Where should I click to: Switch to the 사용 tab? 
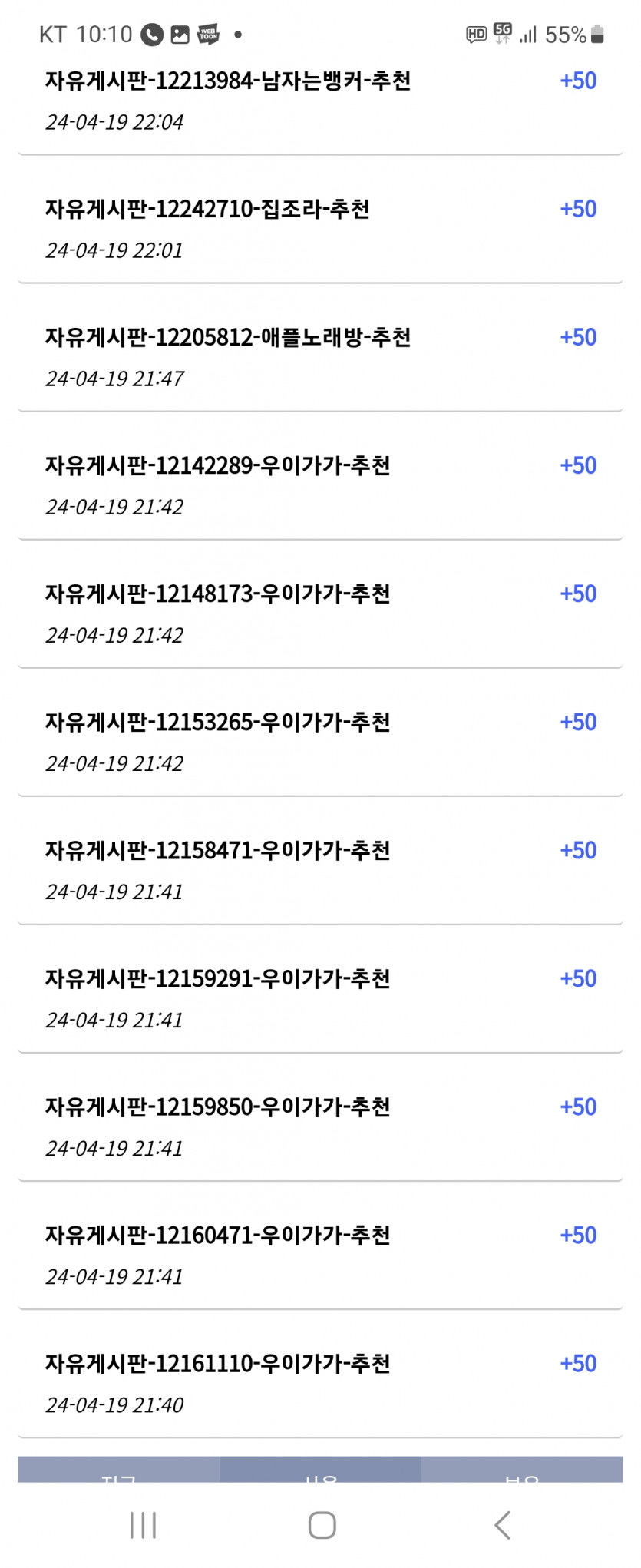320,1470
